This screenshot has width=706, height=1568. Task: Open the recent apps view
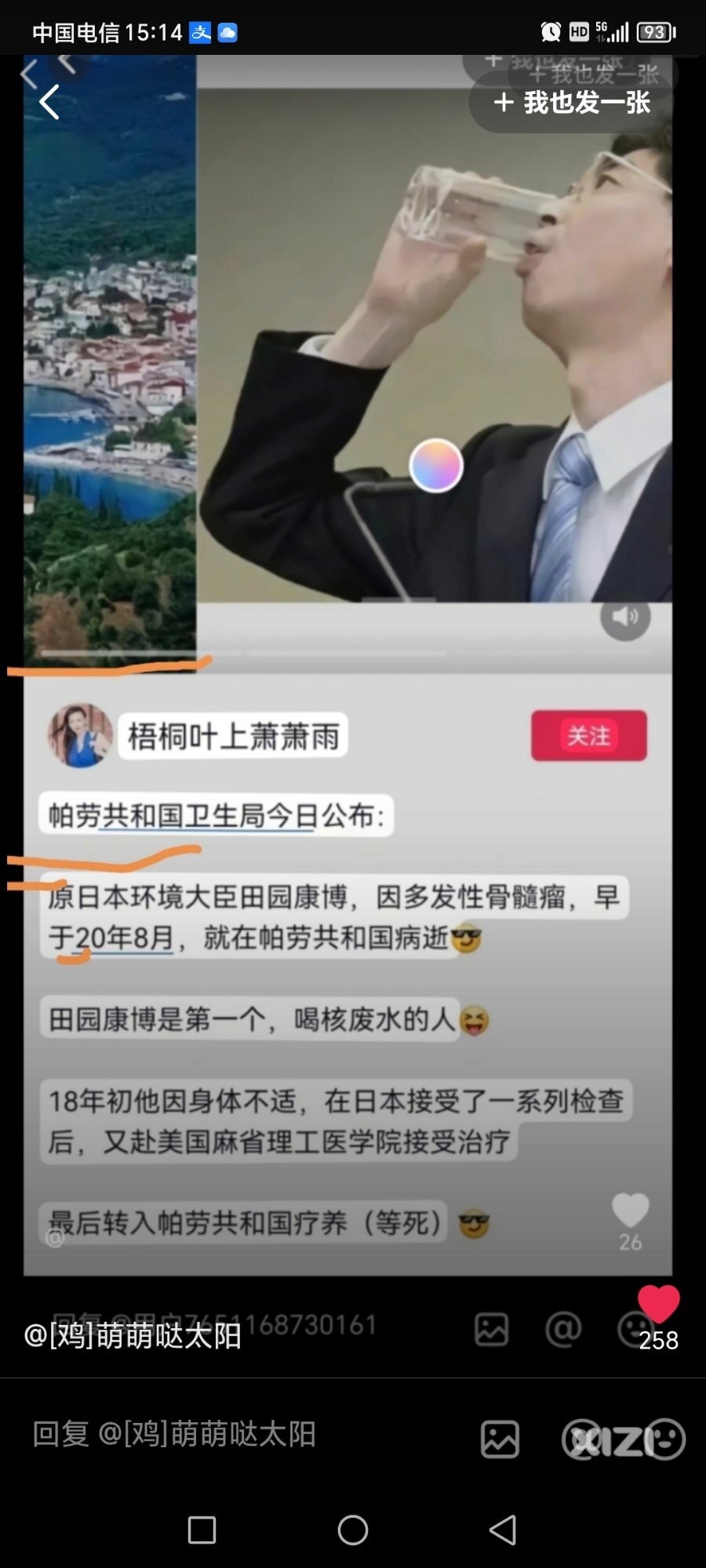tap(202, 1529)
